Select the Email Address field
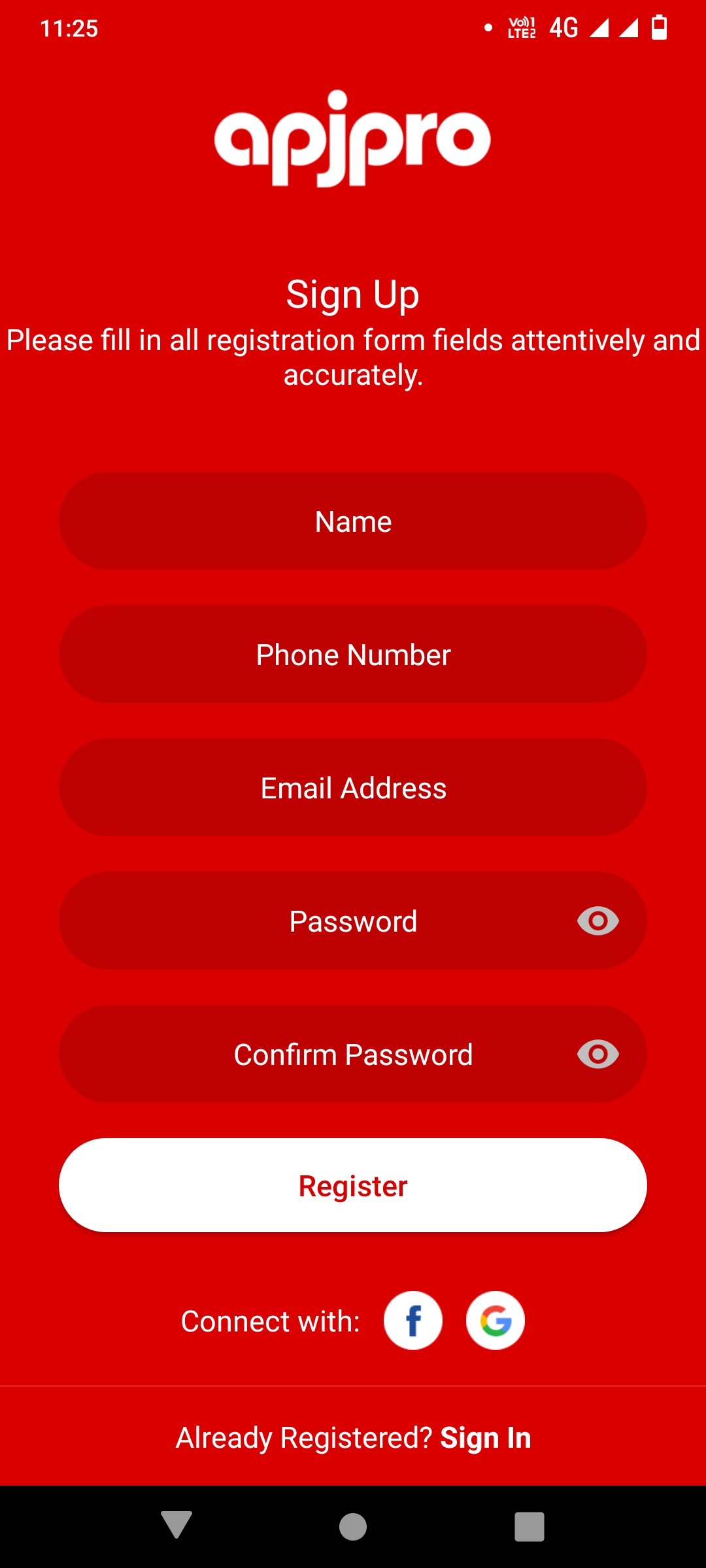Image resolution: width=706 pixels, height=1568 pixels. (x=353, y=788)
